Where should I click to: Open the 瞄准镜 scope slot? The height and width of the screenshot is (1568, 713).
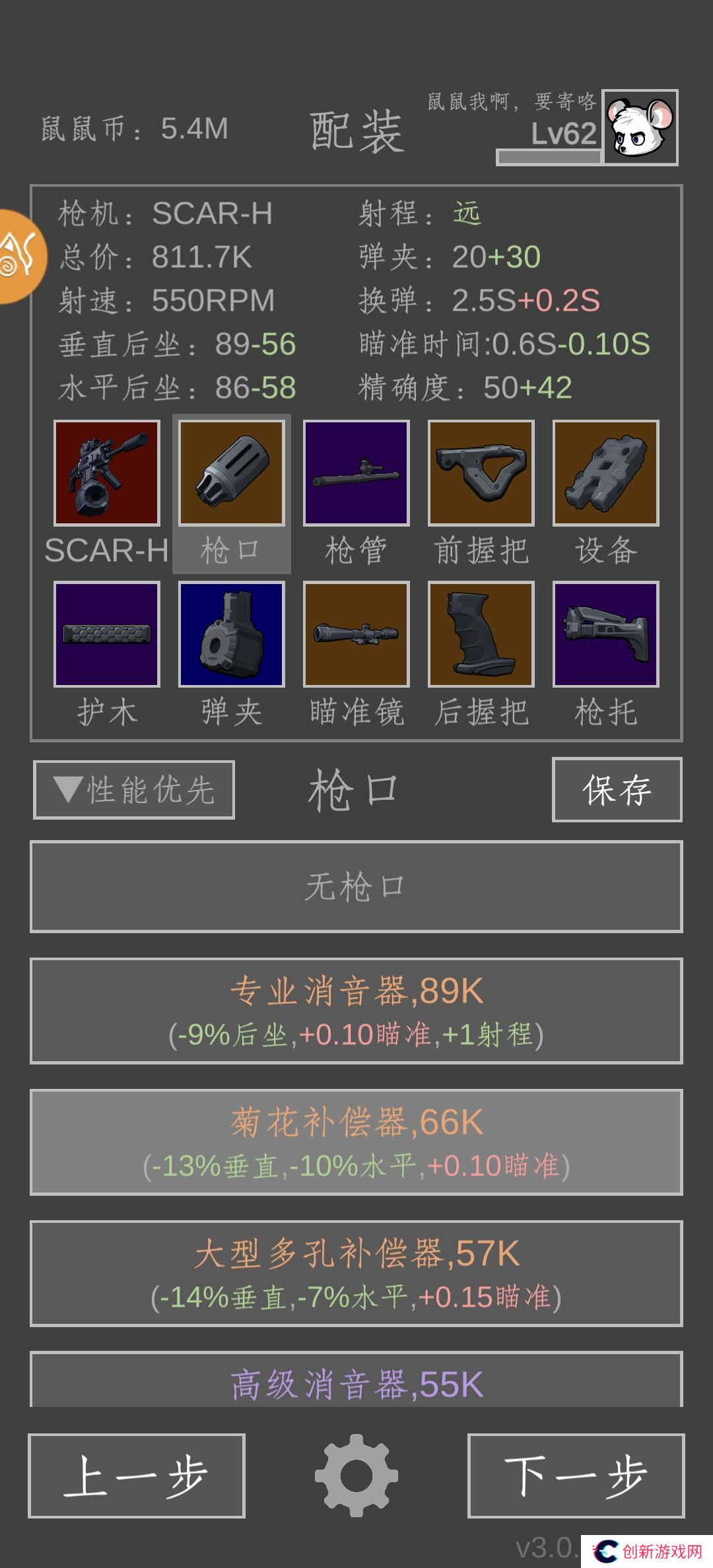coord(356,634)
